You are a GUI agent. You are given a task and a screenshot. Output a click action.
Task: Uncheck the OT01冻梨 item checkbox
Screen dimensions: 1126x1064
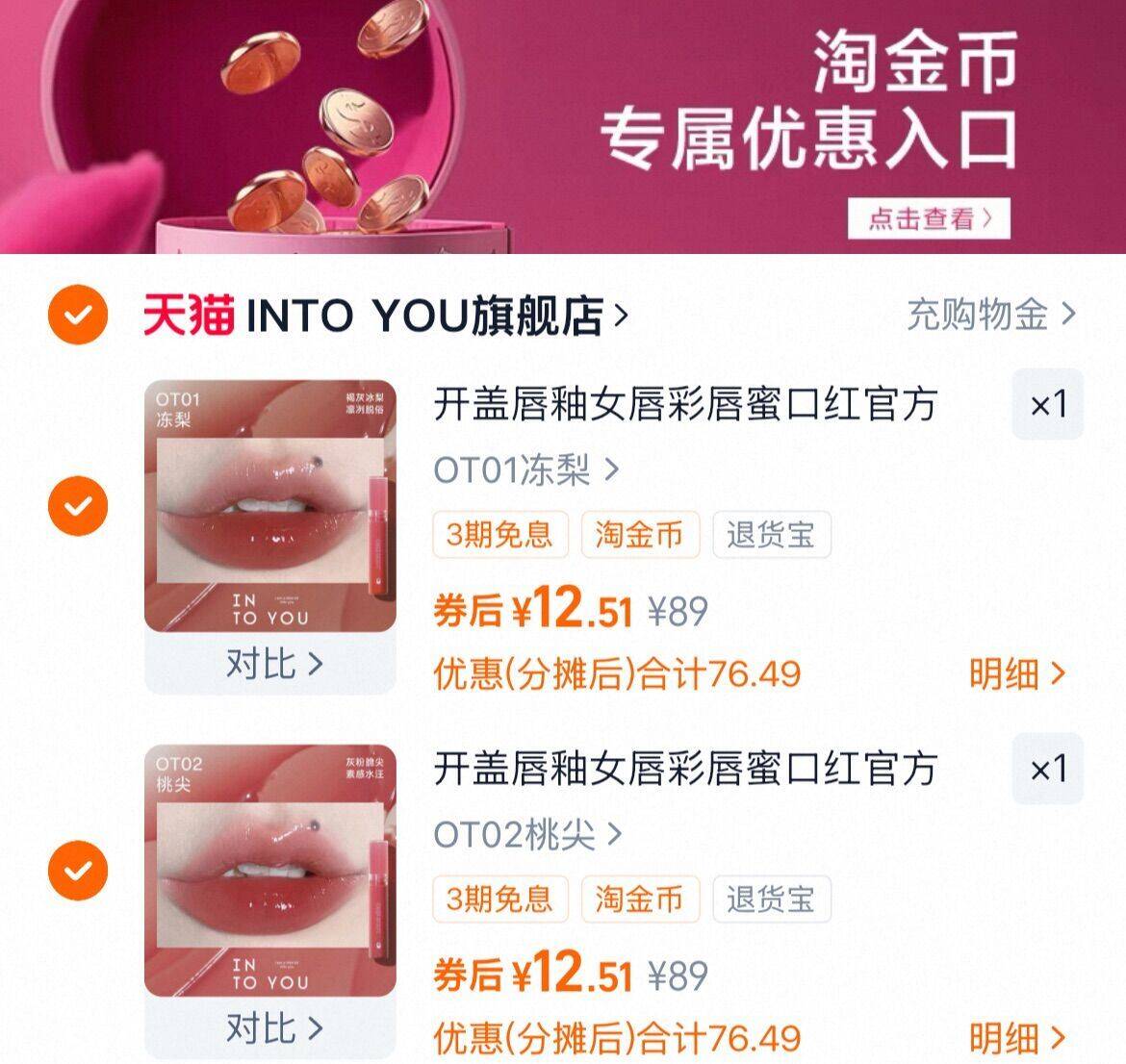78,505
